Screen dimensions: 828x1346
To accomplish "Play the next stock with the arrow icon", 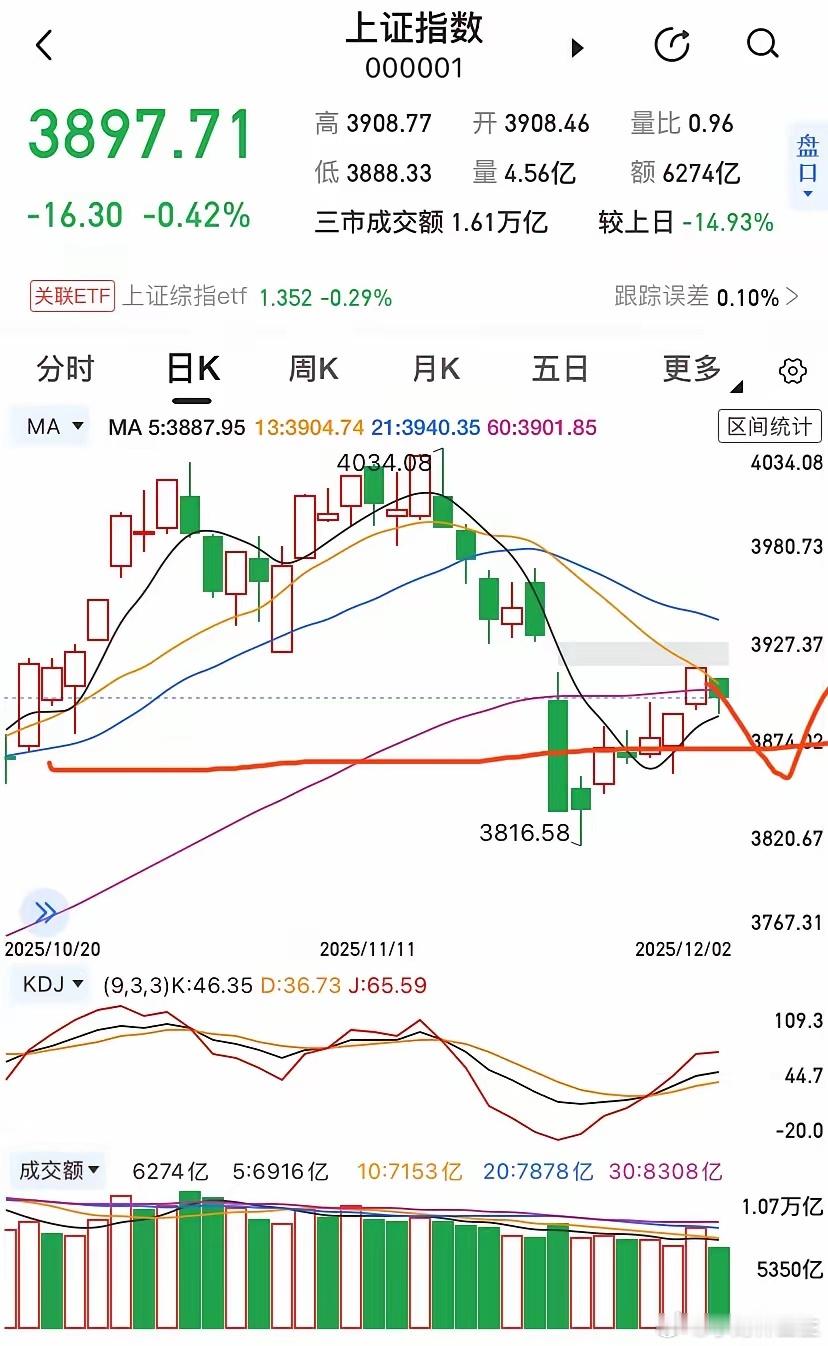I will click(578, 47).
